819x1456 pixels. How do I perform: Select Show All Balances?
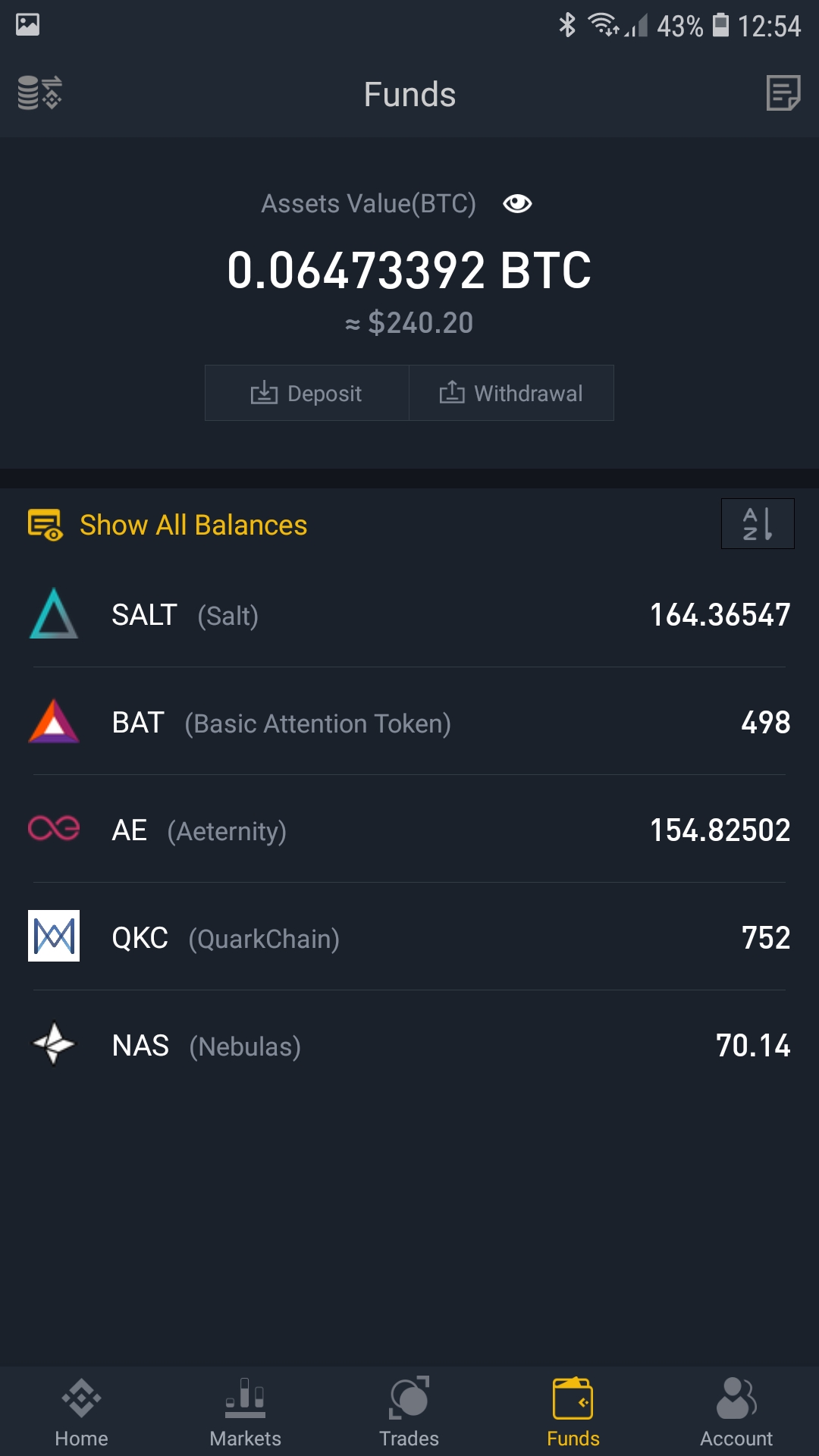click(168, 525)
